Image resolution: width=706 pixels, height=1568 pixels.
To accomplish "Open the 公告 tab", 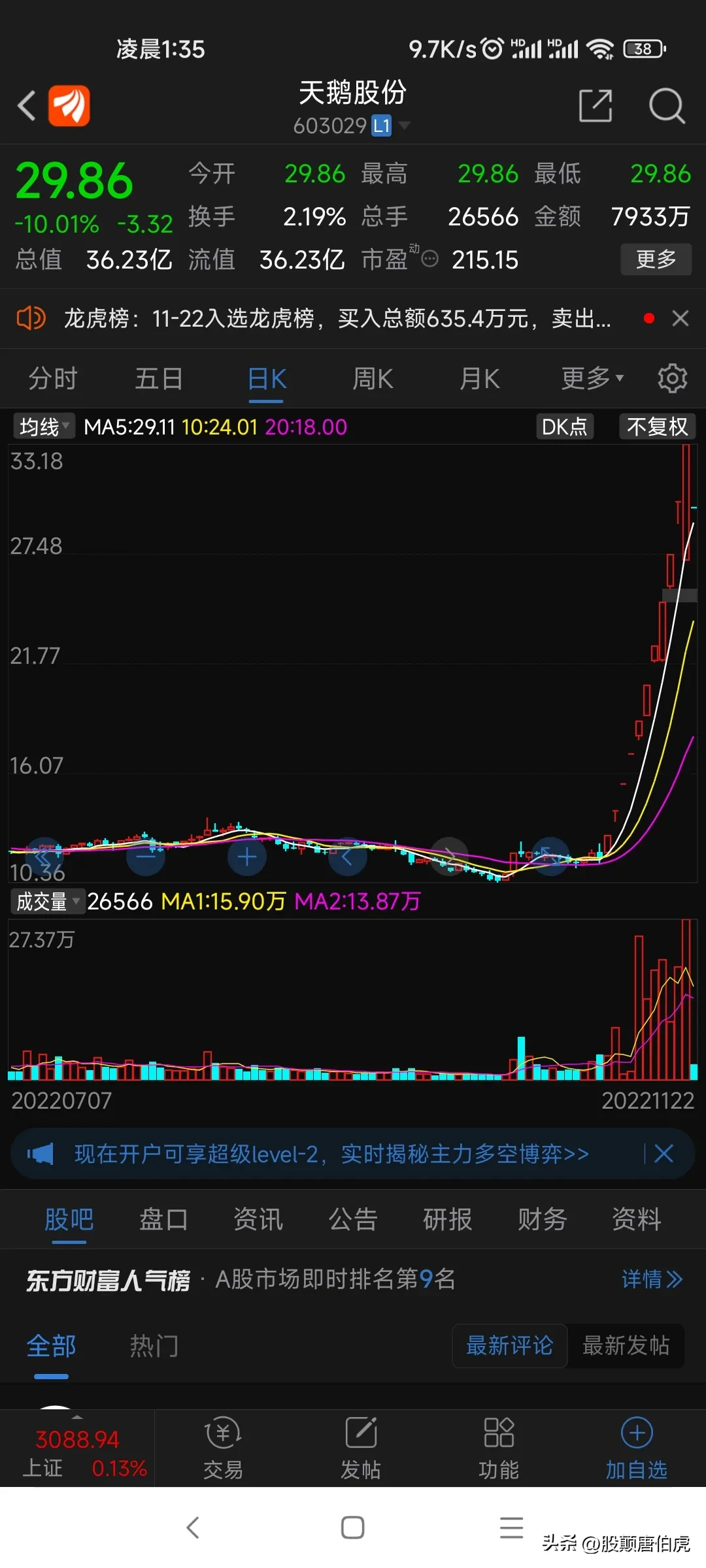I will (352, 1219).
